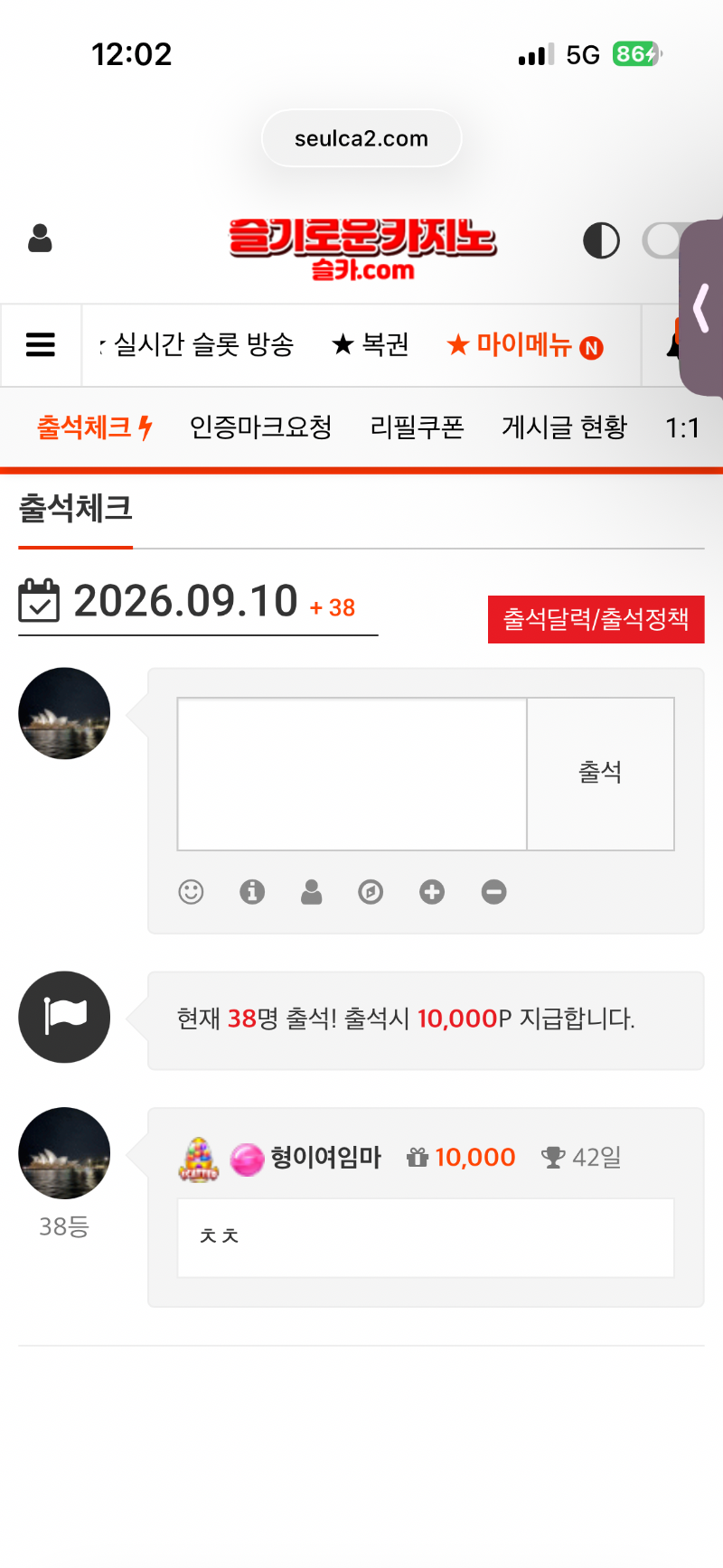Open the user profile icon
This screenshot has width=723, height=1568.
coord(40,239)
